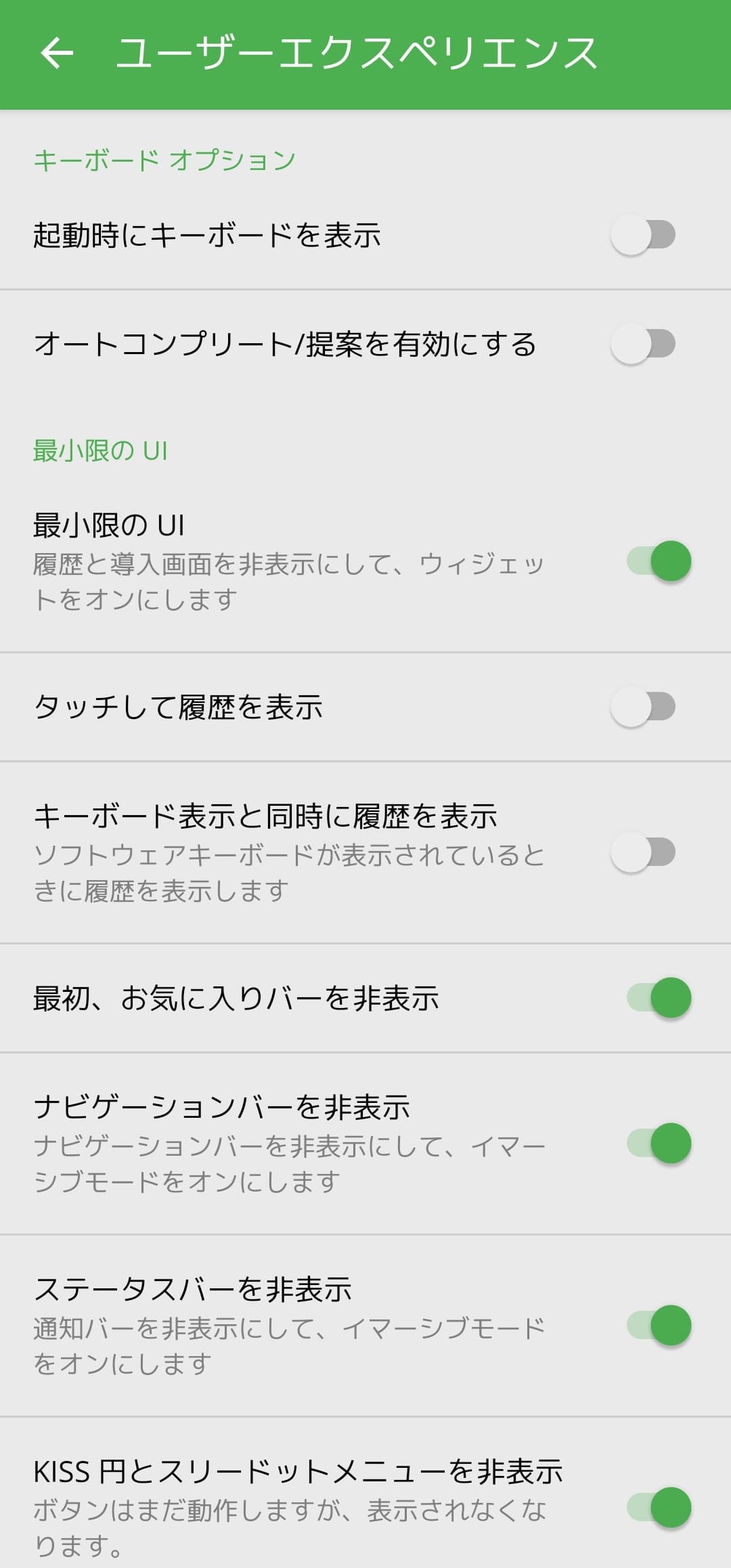Toggle KISS 円とスリードットメニューを非表示 off
The width and height of the screenshot is (731, 1568).
[x=659, y=1508]
